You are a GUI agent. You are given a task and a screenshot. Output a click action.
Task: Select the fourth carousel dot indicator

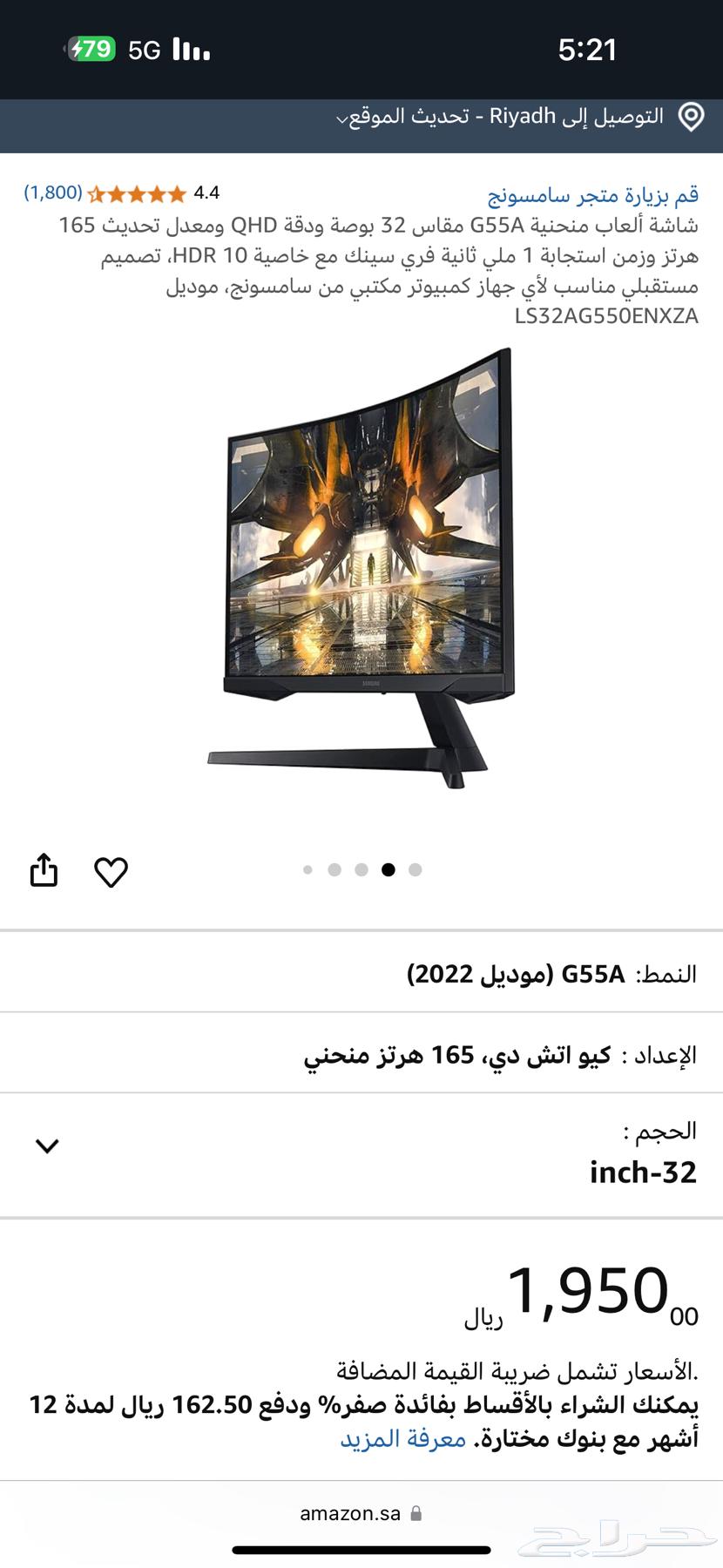[389, 869]
